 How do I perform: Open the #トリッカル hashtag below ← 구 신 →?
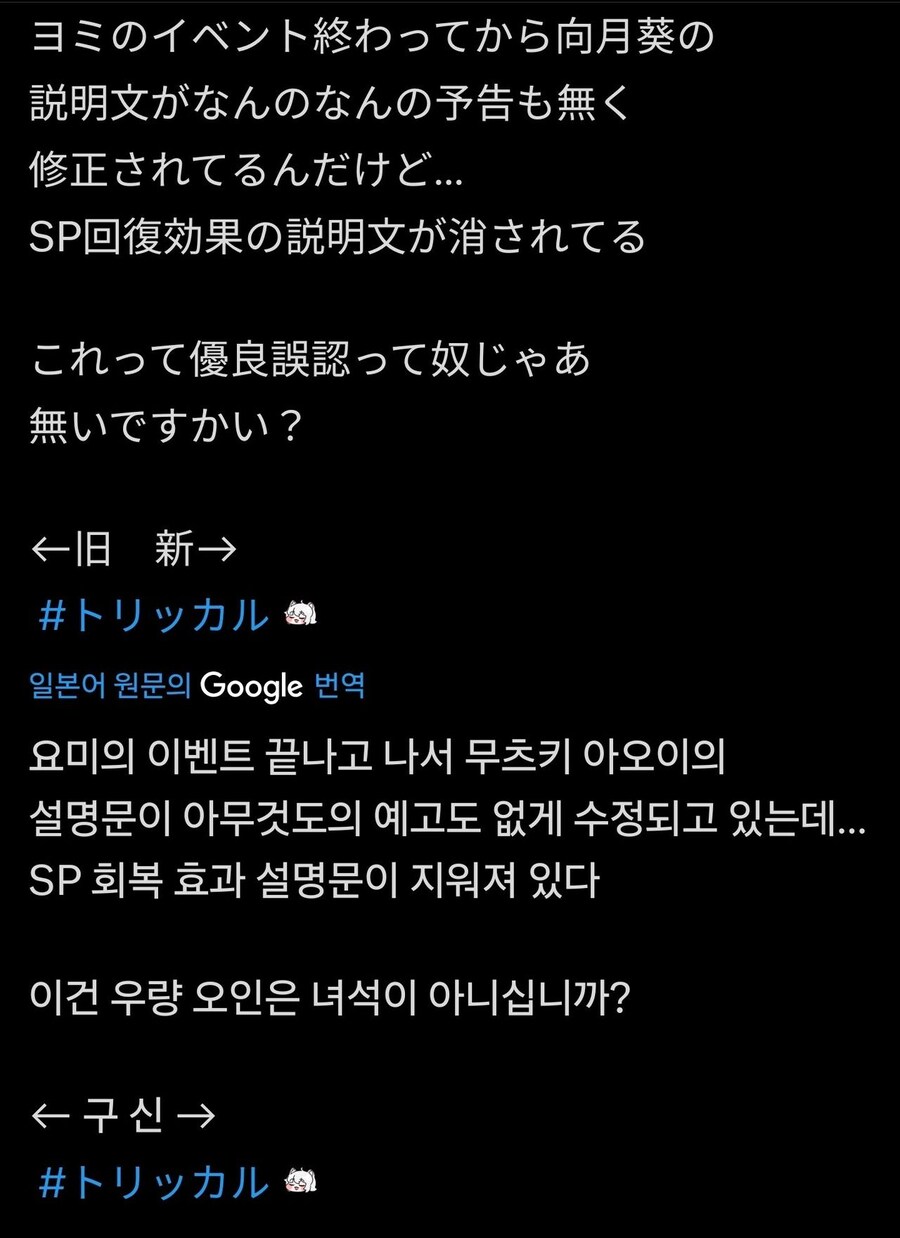click(x=153, y=1183)
